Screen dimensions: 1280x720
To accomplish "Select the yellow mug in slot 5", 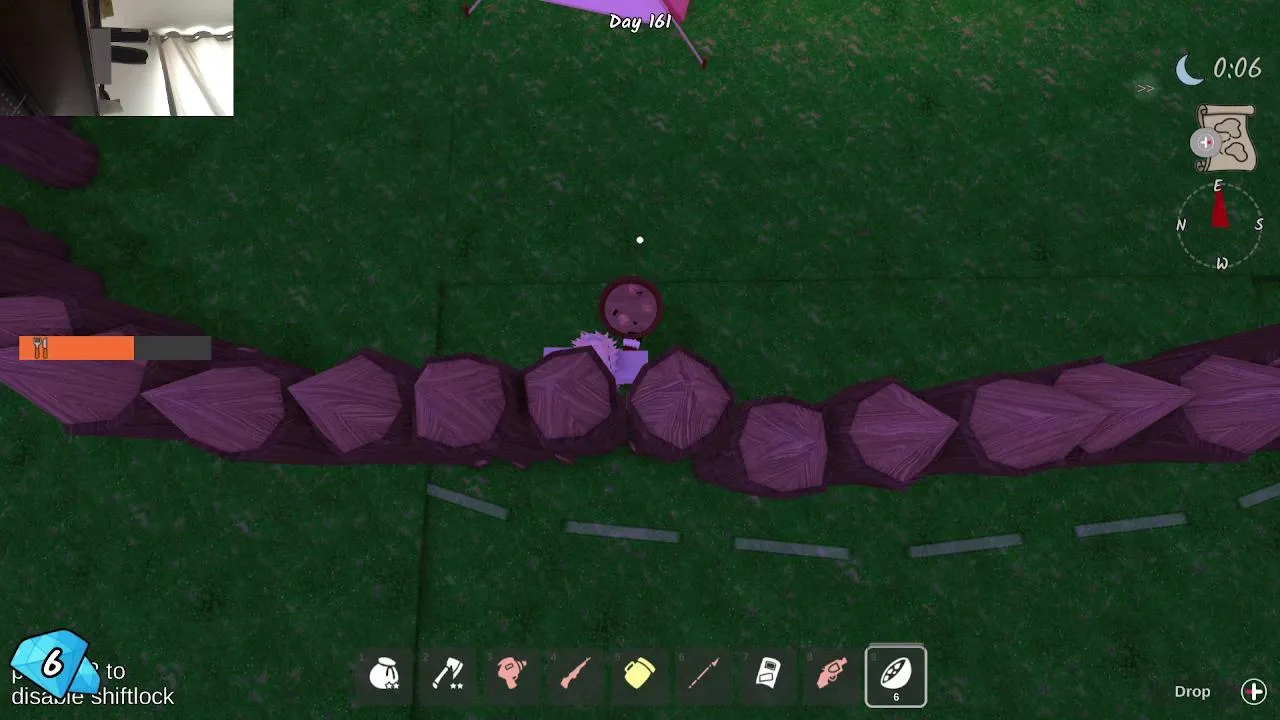I will point(640,675).
